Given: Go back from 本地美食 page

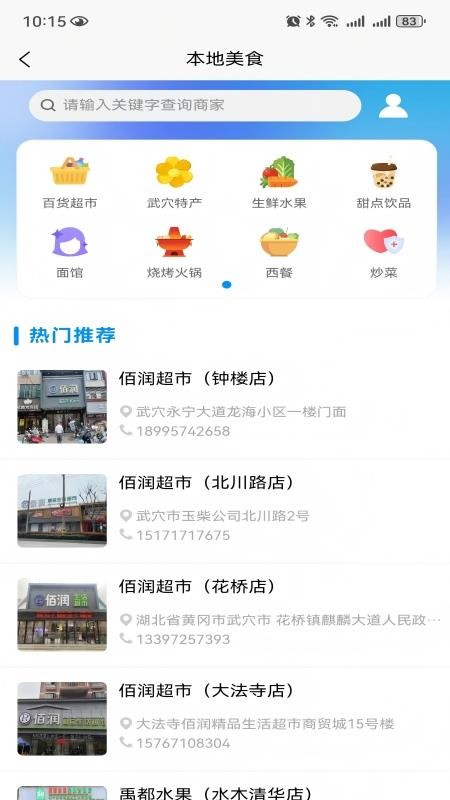Looking at the screenshot, I should tap(24, 60).
